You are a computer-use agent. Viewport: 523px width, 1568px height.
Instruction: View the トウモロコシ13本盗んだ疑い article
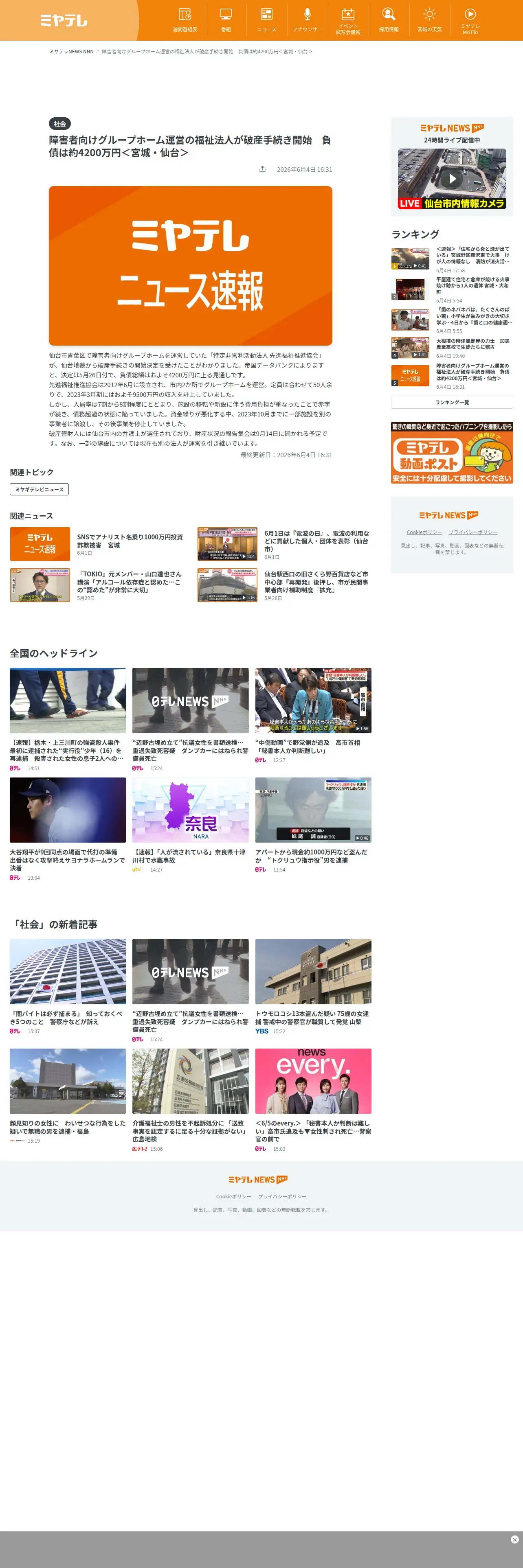[313, 1018]
